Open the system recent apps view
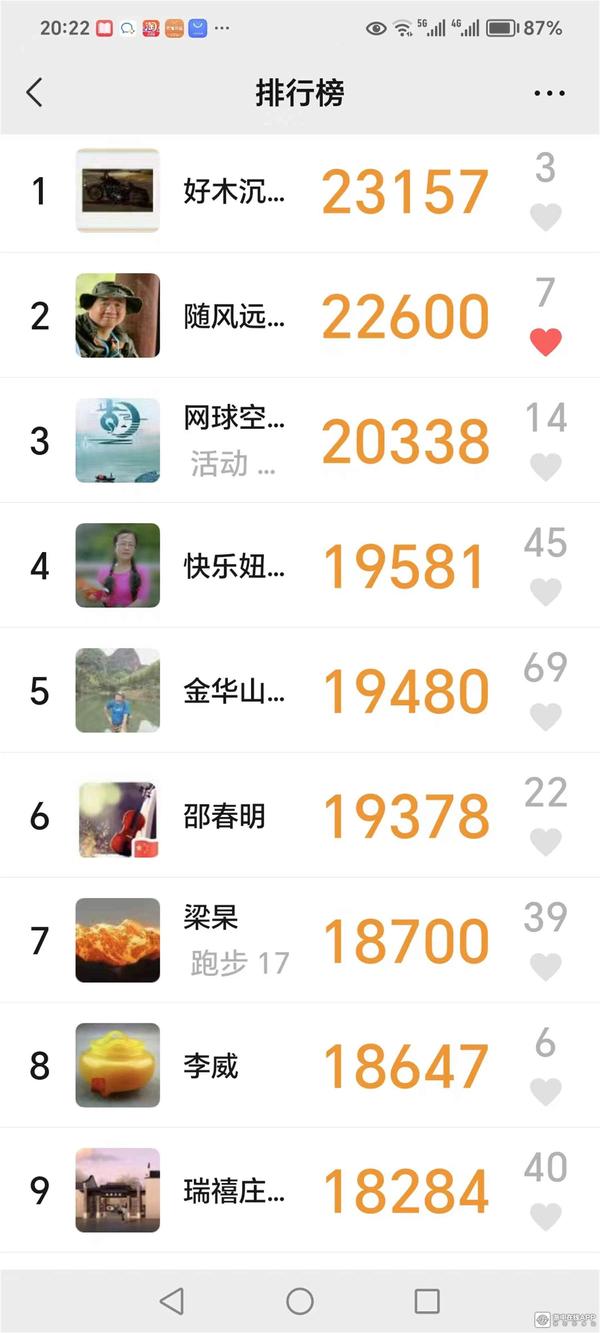This screenshot has width=600, height=1333. [427, 1300]
